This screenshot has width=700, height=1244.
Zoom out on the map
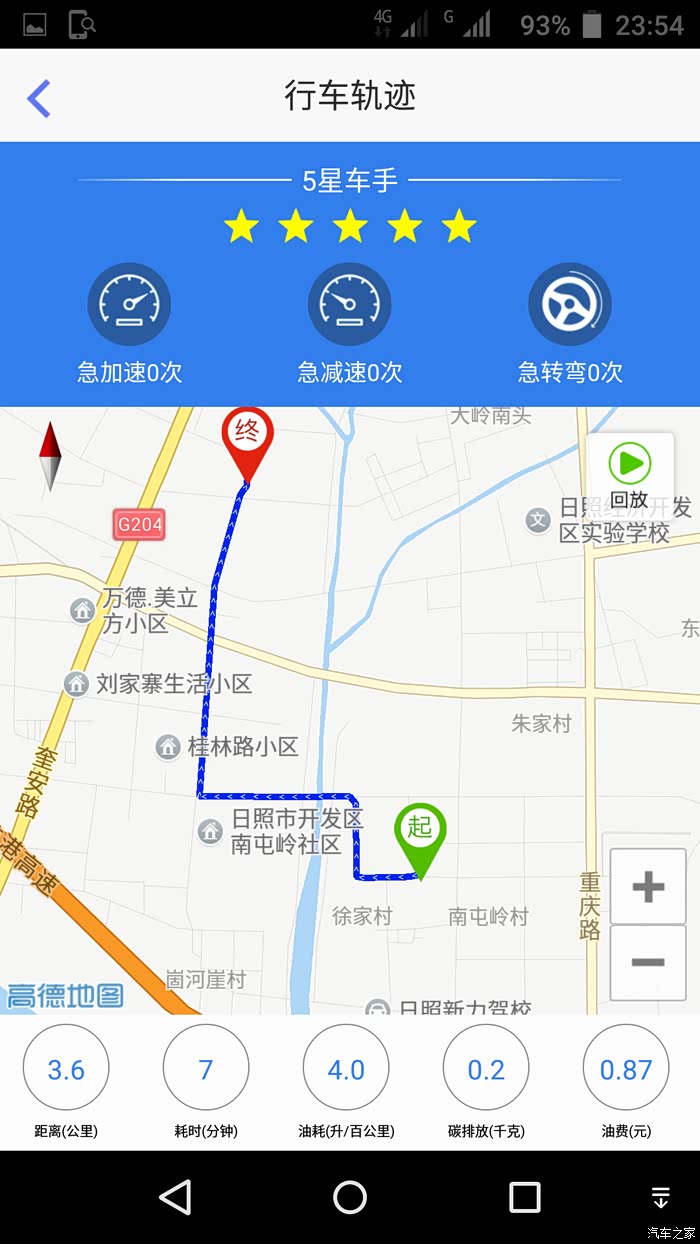(648, 962)
